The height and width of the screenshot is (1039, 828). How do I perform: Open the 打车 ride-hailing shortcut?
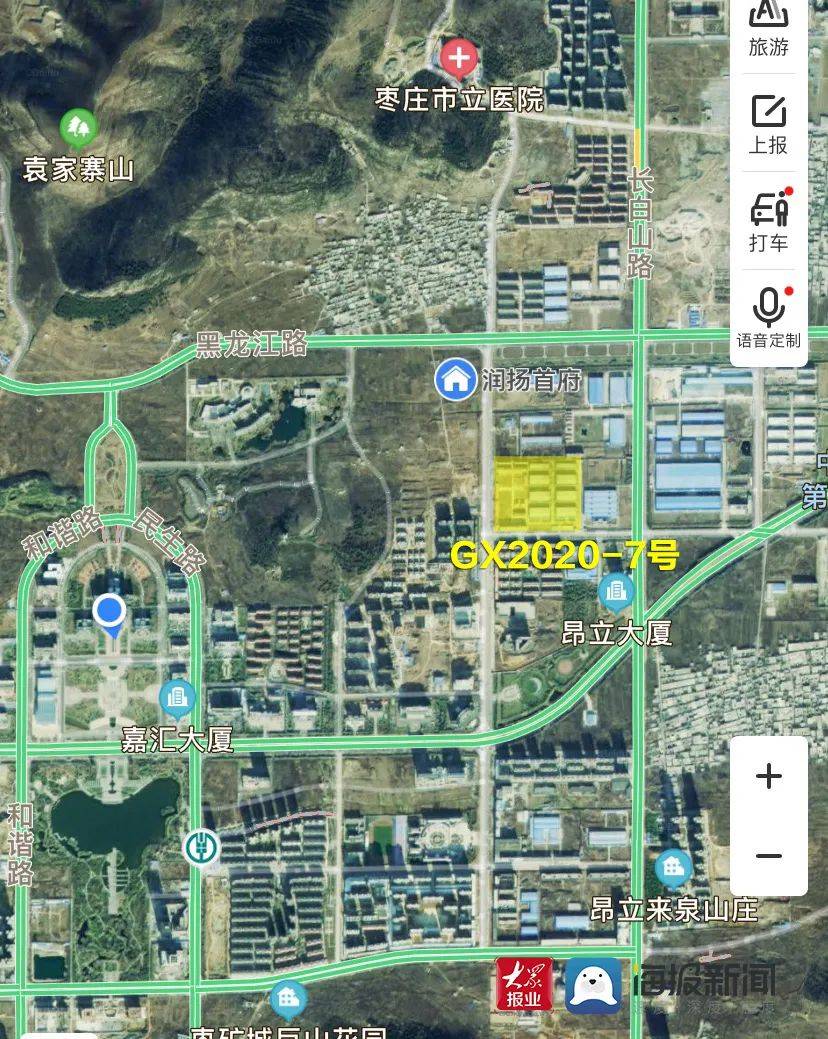(x=768, y=221)
